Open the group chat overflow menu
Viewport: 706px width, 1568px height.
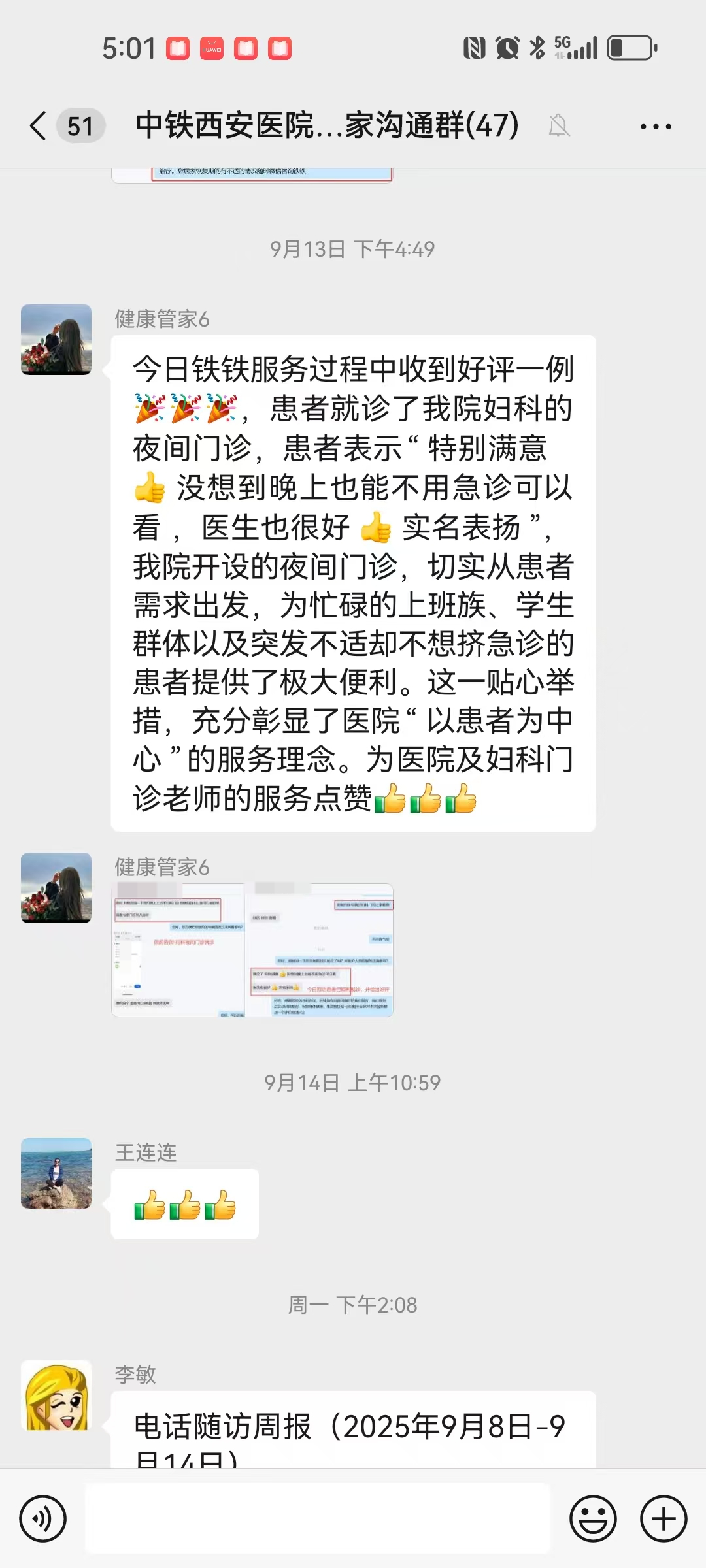[656, 126]
